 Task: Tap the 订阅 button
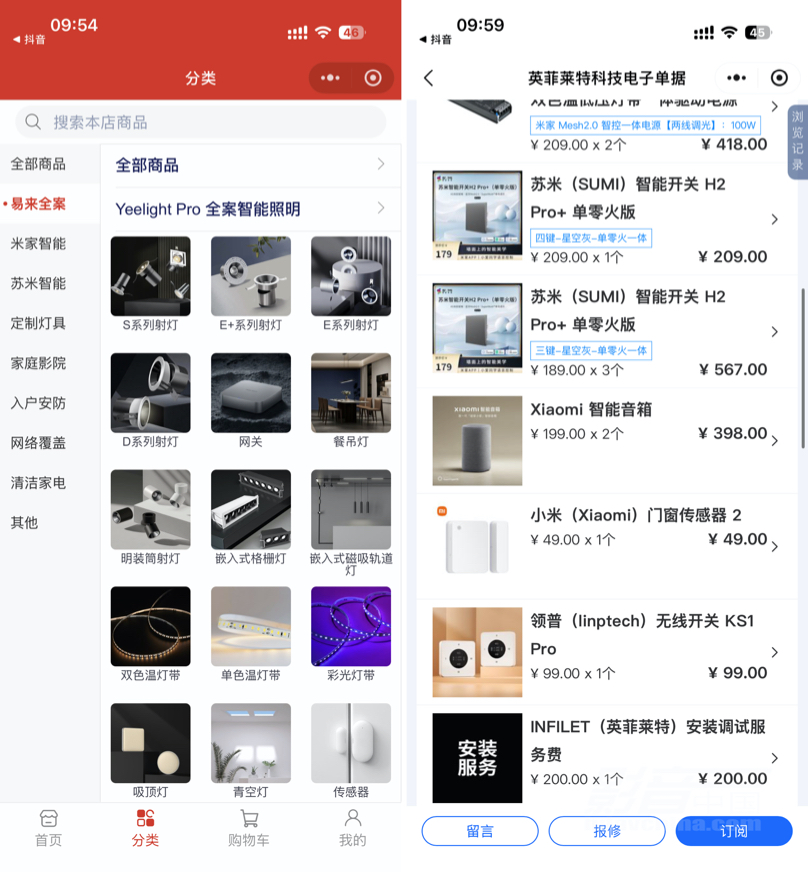coord(734,831)
